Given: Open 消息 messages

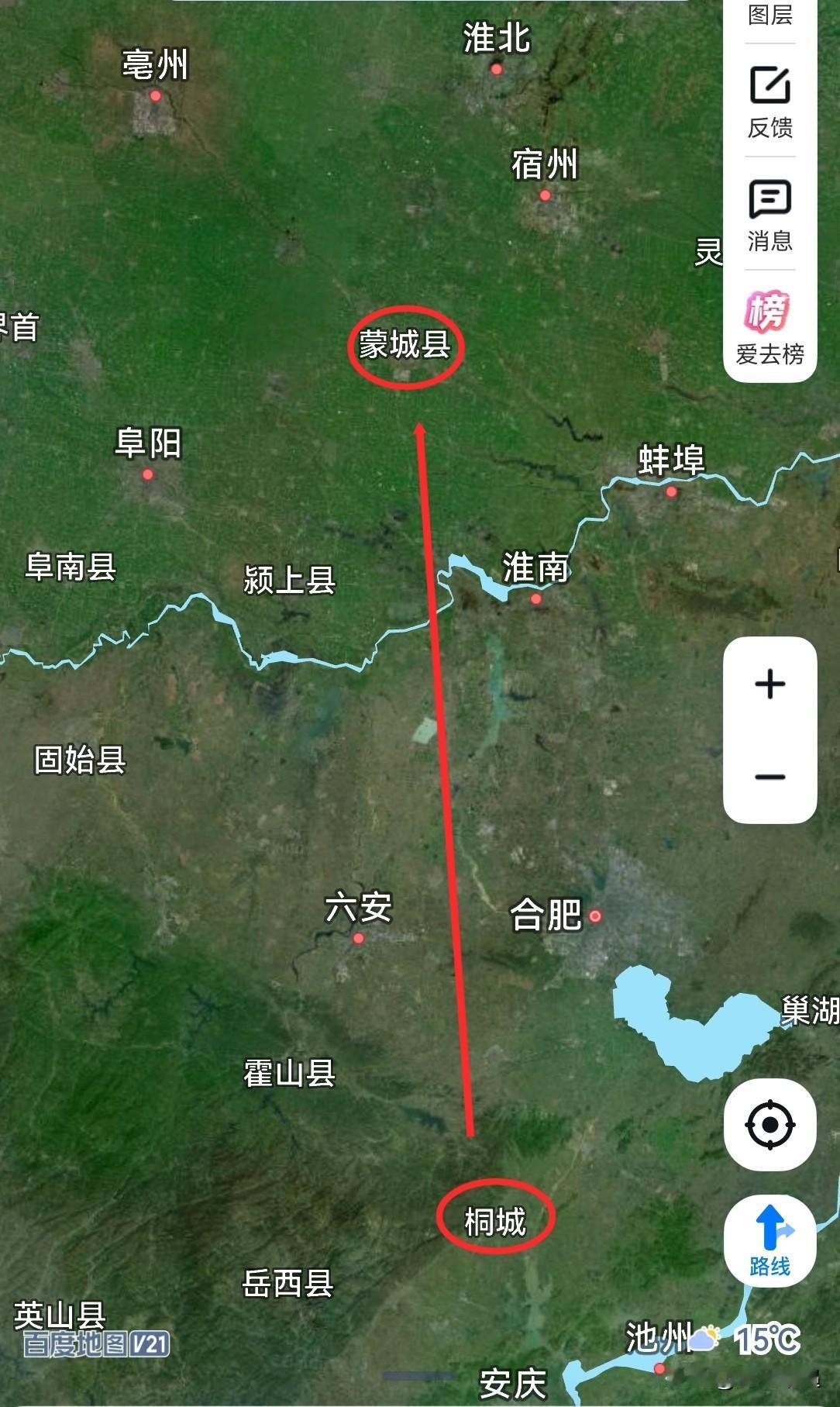Looking at the screenshot, I should coord(769,216).
